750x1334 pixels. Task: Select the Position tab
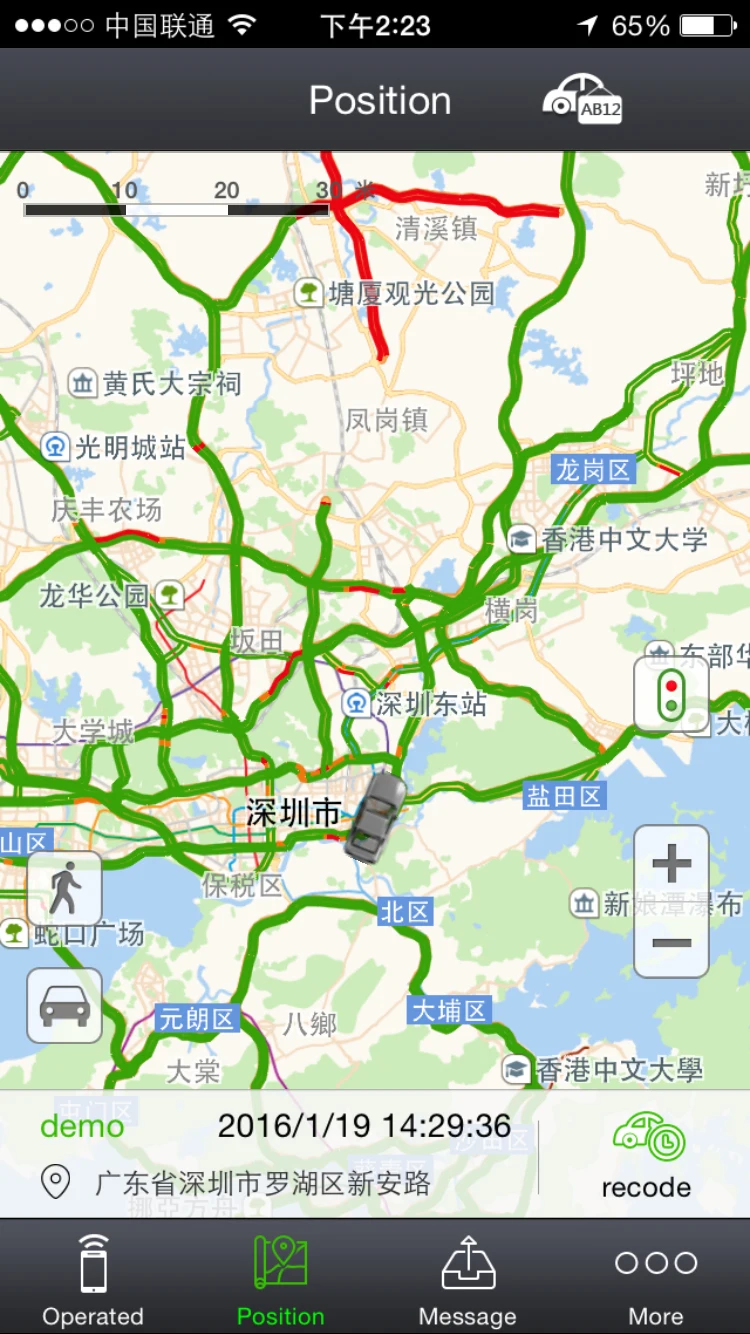click(x=281, y=1279)
